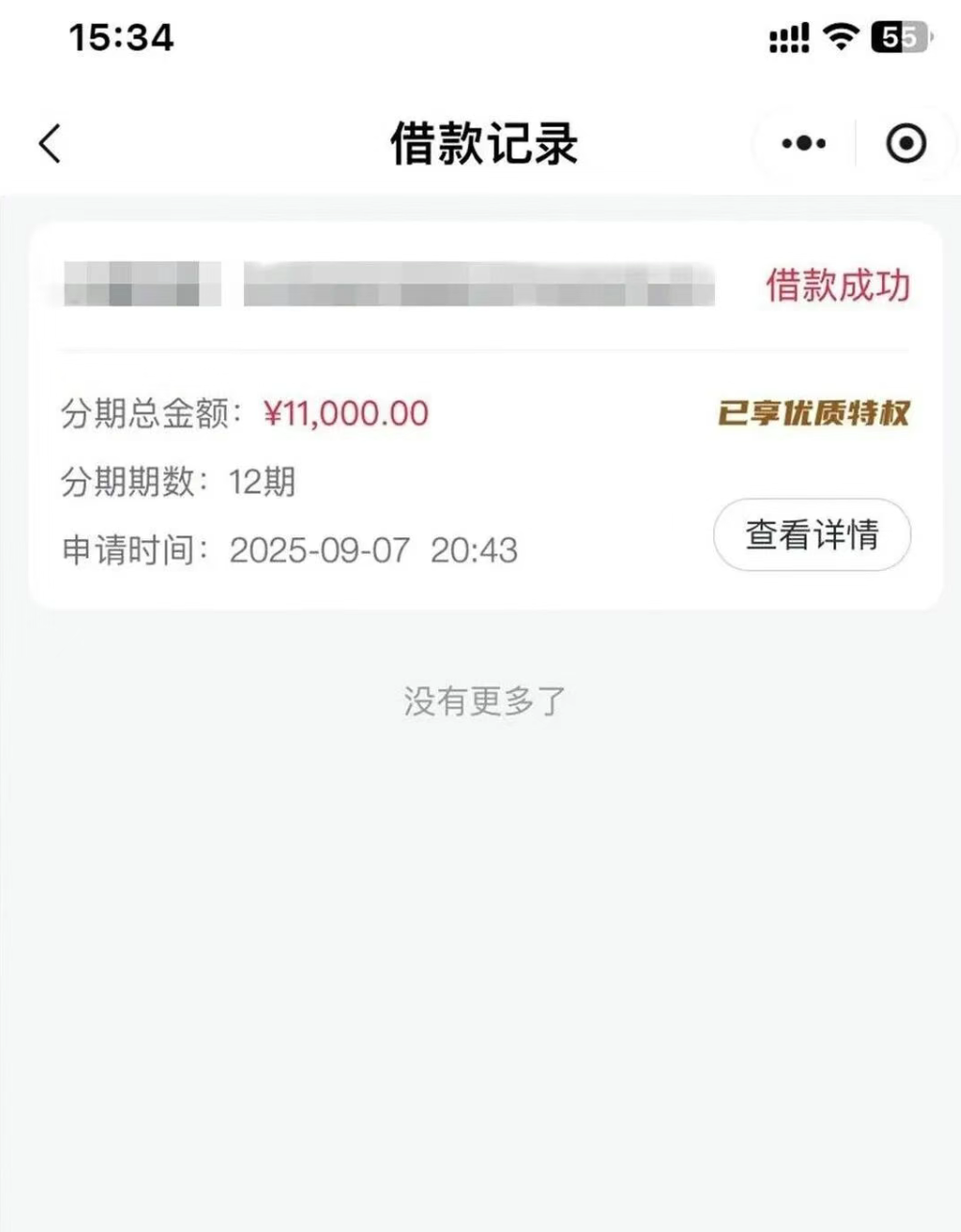Select the 借款记录 page title
This screenshot has width=961, height=1232.
point(483,142)
